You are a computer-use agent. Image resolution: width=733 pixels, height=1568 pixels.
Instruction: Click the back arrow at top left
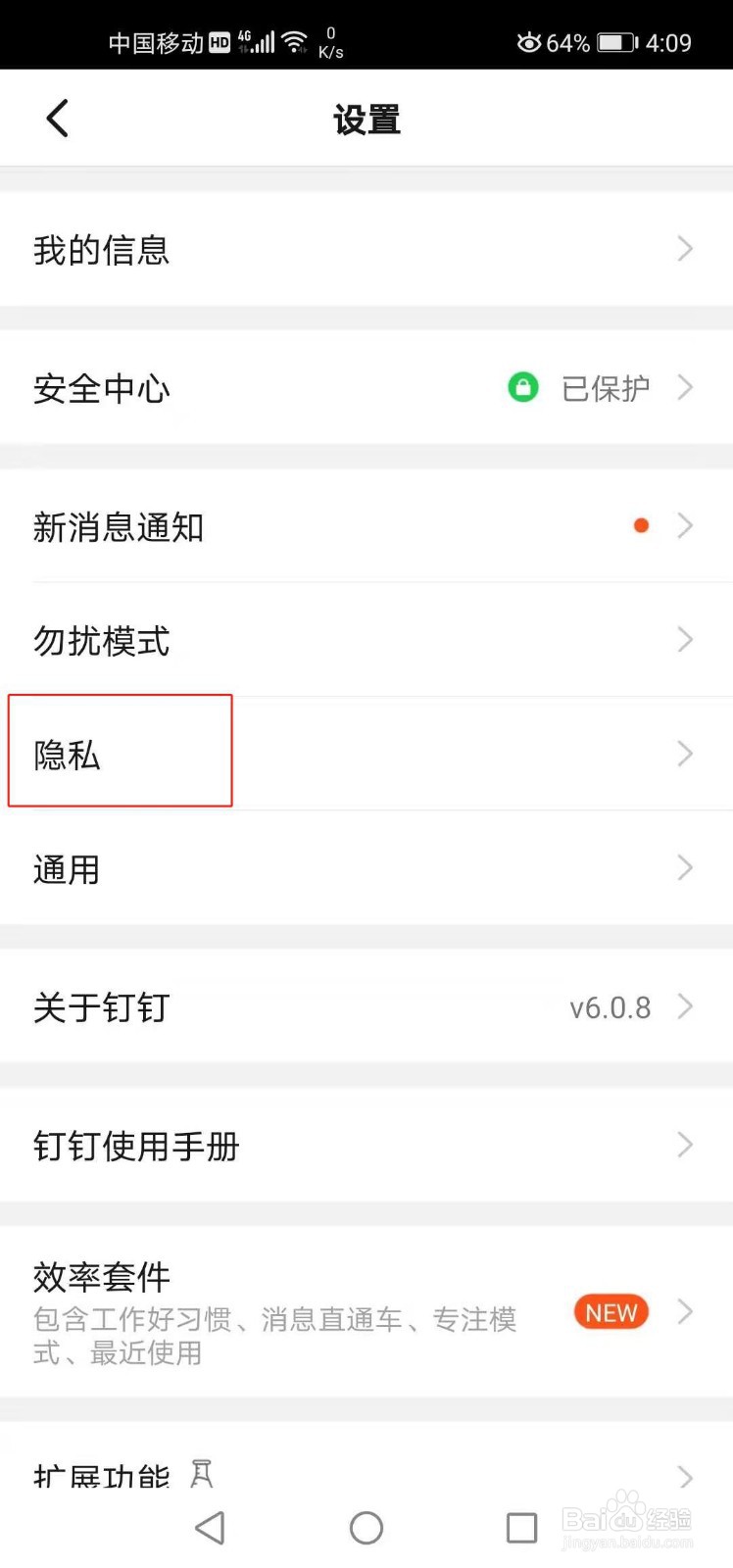click(x=56, y=117)
